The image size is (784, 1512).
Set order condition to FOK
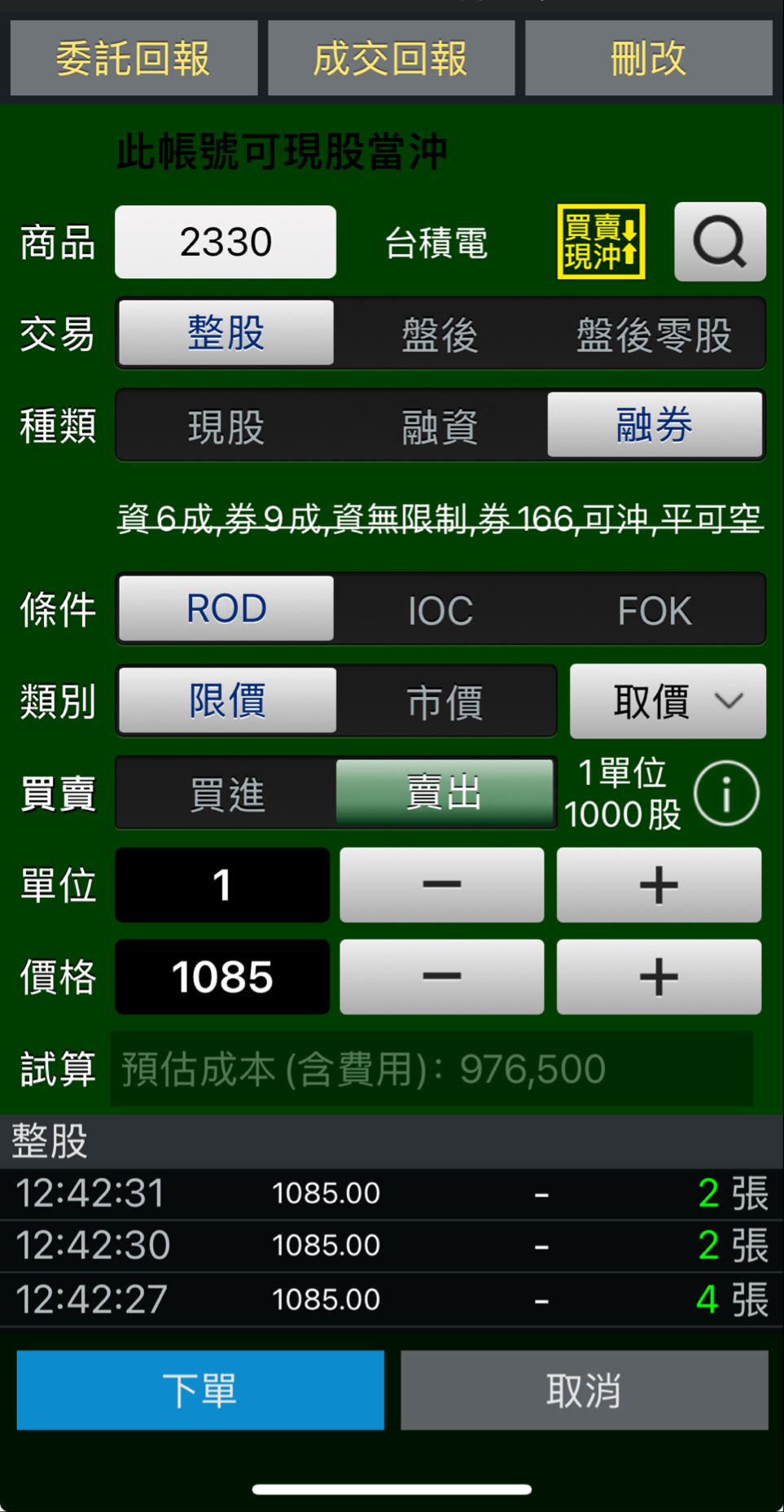655,610
